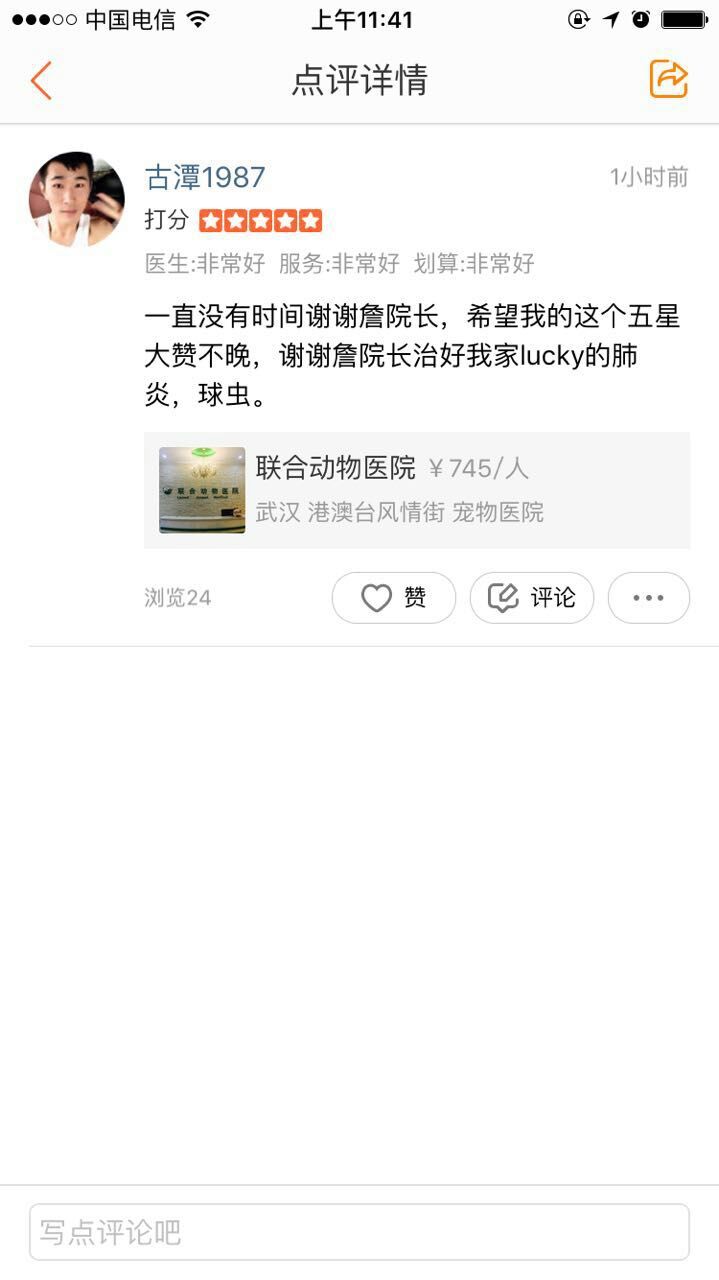Tap the 评论 comment button
Image resolution: width=719 pixels, height=1280 pixels.
pyautogui.click(x=531, y=598)
